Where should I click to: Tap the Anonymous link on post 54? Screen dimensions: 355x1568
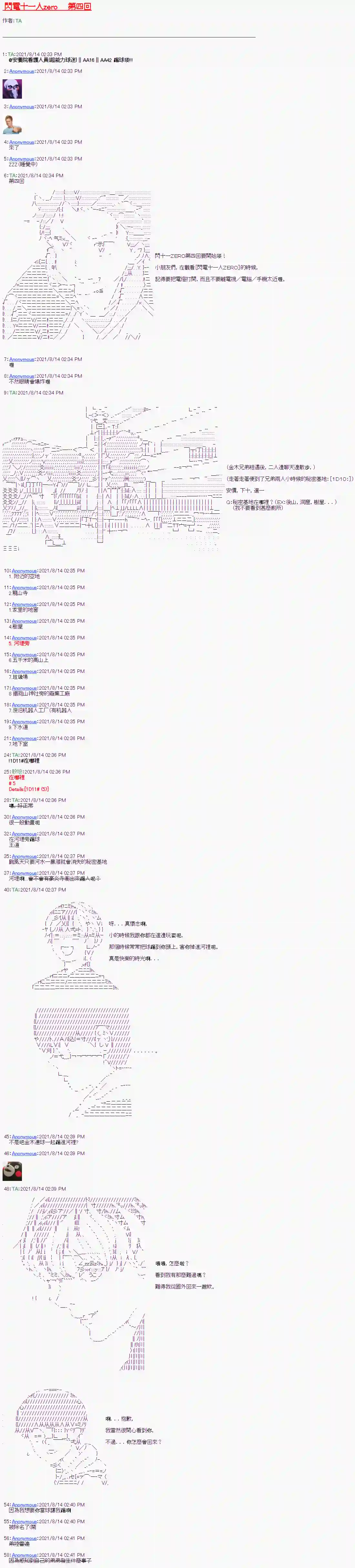[x=24, y=1505]
